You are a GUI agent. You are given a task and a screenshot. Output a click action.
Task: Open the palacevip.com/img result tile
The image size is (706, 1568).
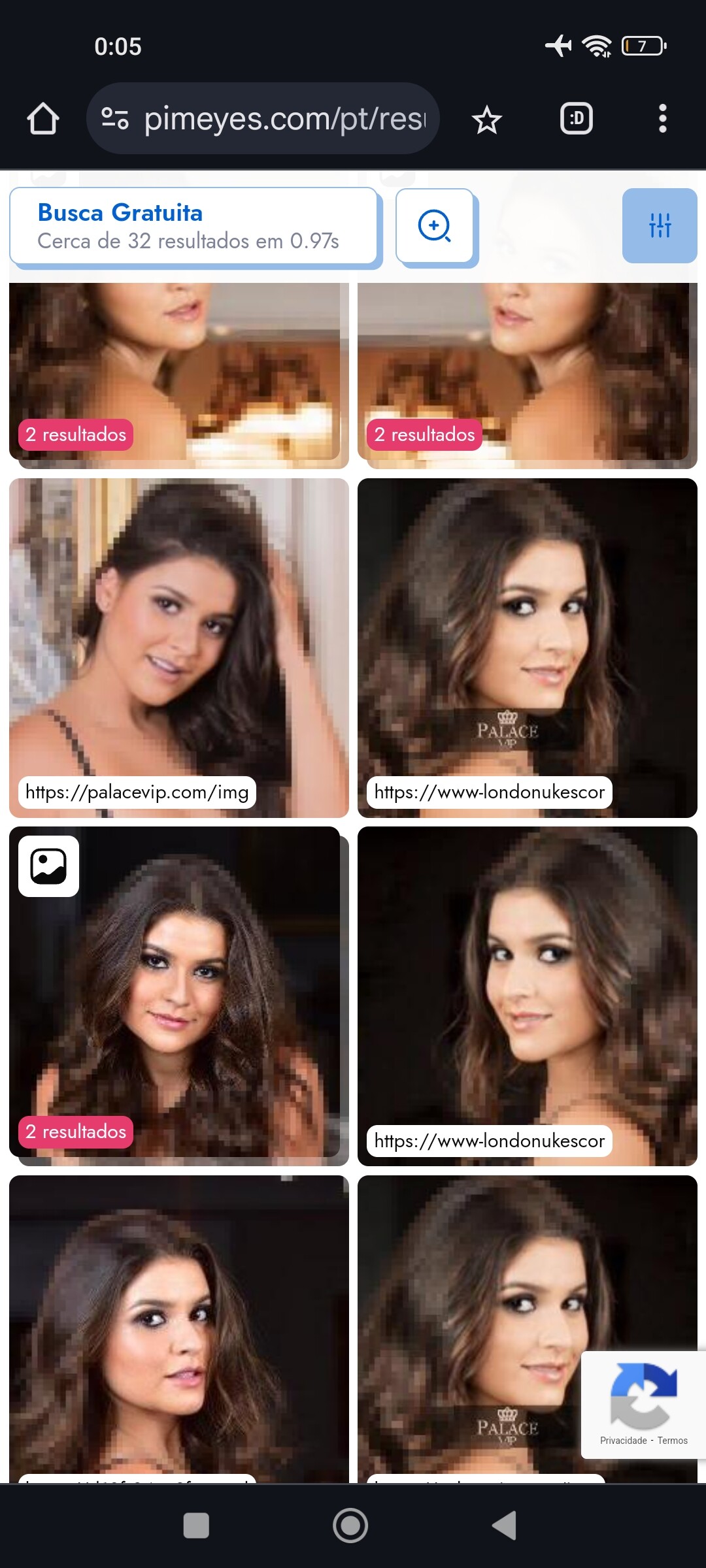pyautogui.click(x=178, y=647)
